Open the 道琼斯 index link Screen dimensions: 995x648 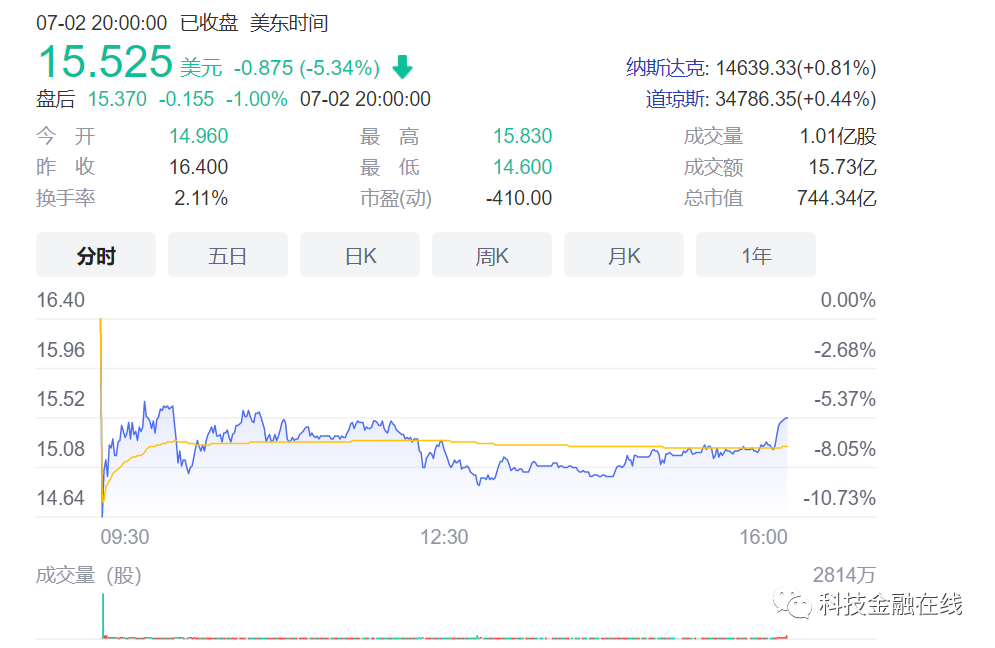pos(675,99)
